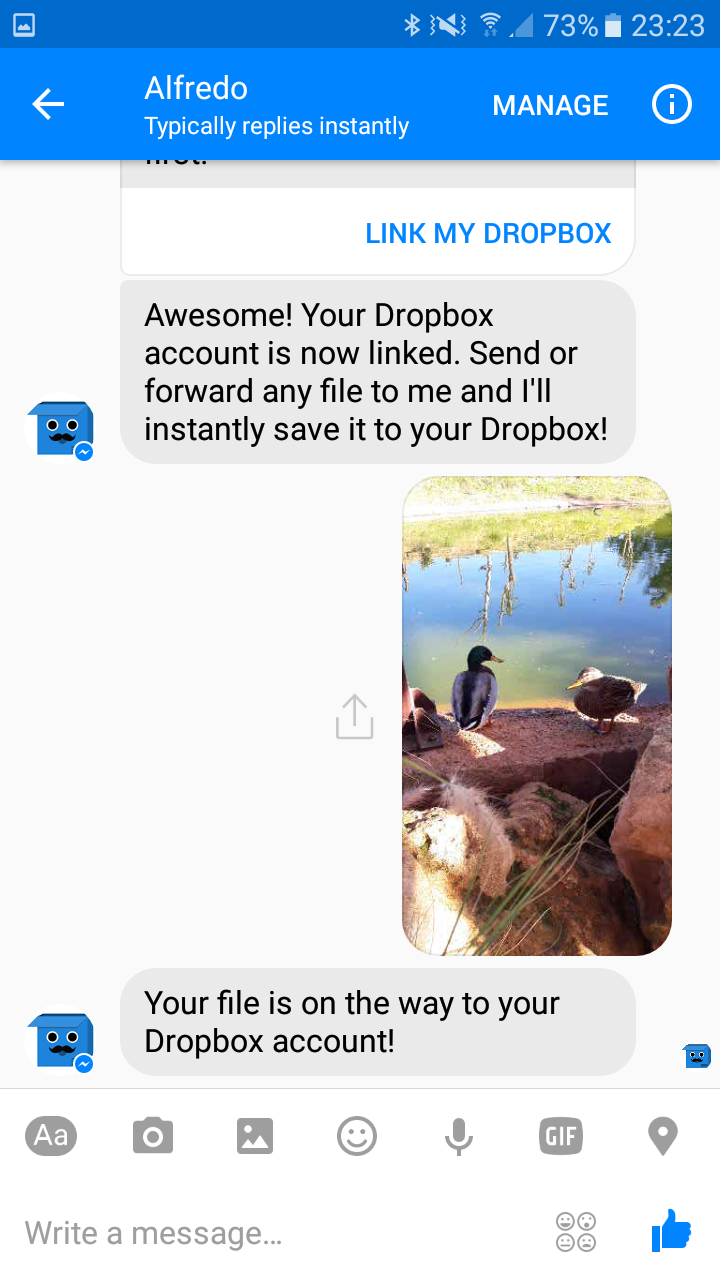Open the camera to take photo
Screen dimensions: 720x1280
coord(153,1136)
